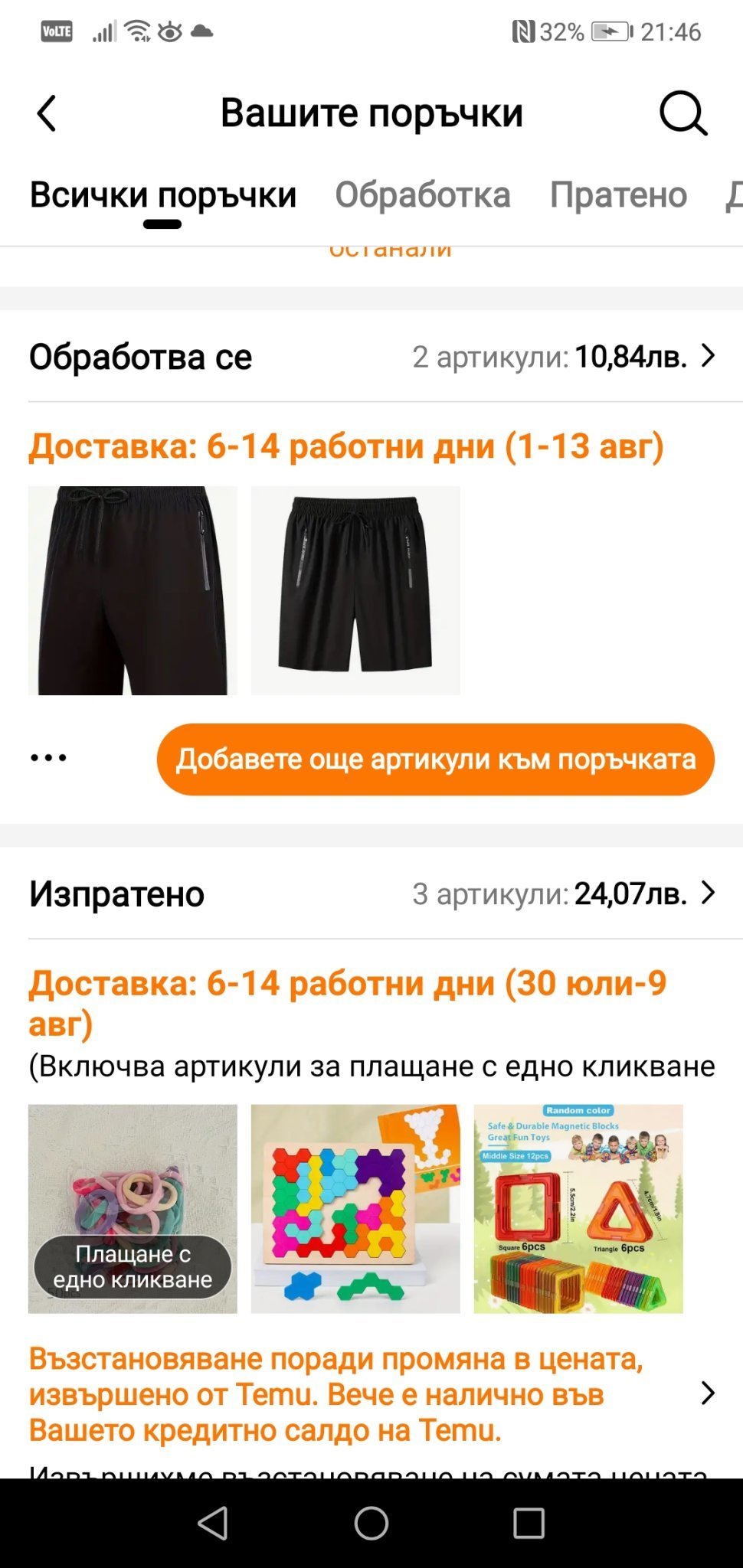743x1568 pixels.
Task: Go back from Вашите поръчки
Action: point(47,113)
